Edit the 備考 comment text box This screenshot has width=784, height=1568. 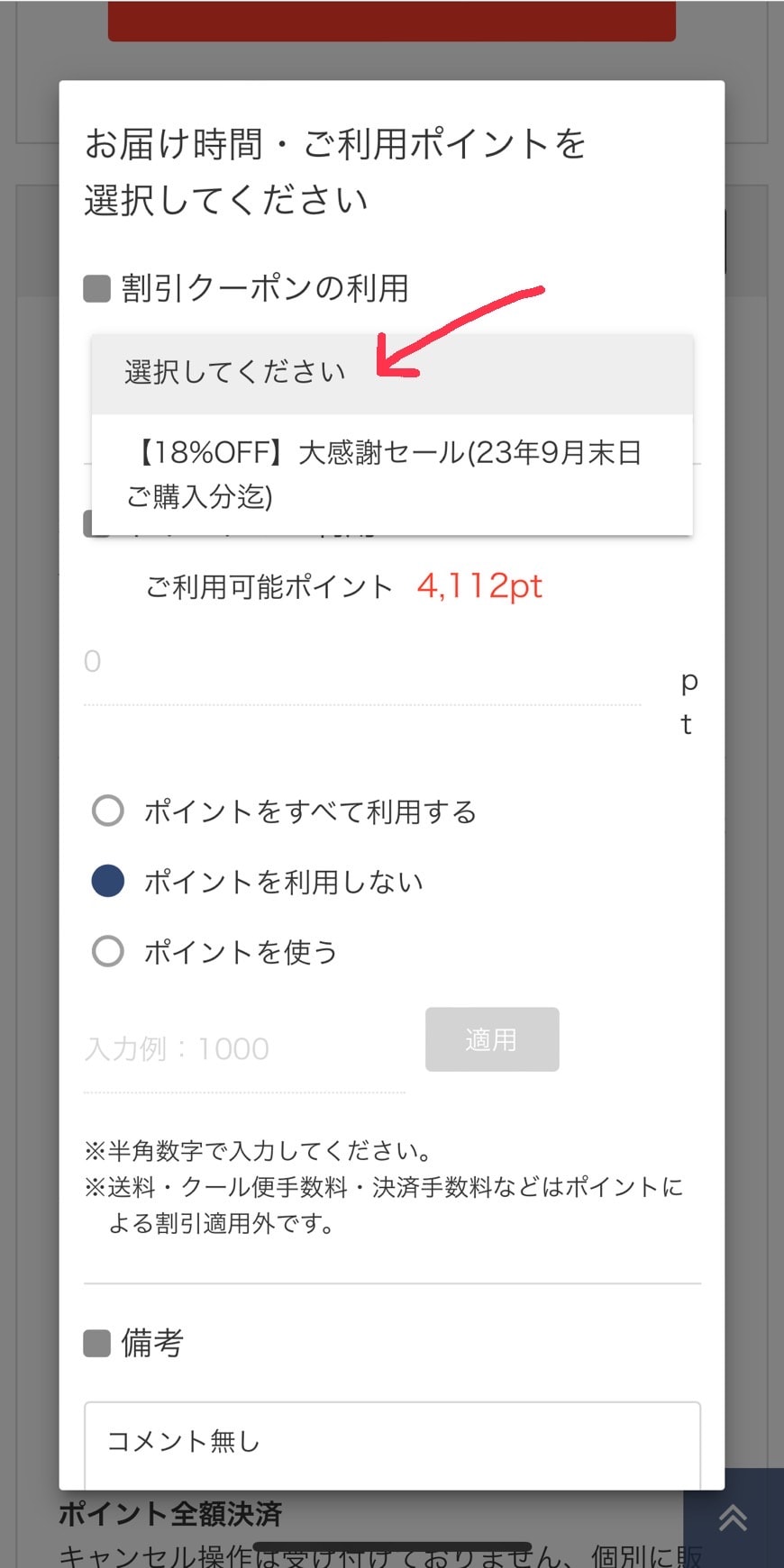[391, 1443]
